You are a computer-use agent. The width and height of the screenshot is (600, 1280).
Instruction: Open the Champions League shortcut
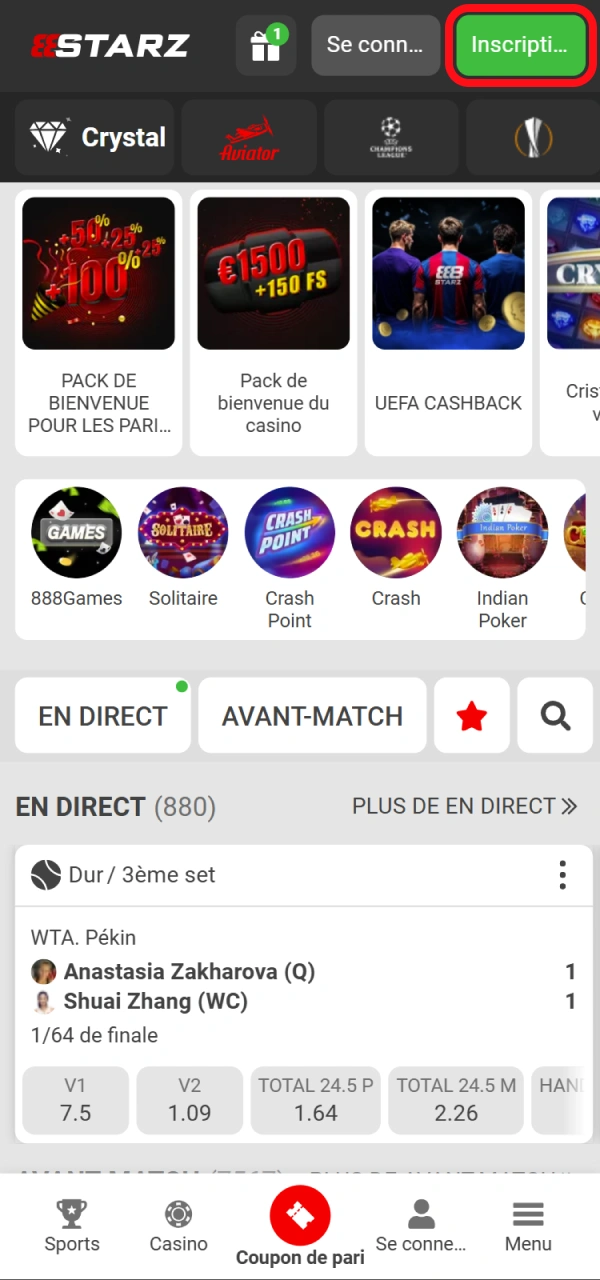(x=390, y=138)
